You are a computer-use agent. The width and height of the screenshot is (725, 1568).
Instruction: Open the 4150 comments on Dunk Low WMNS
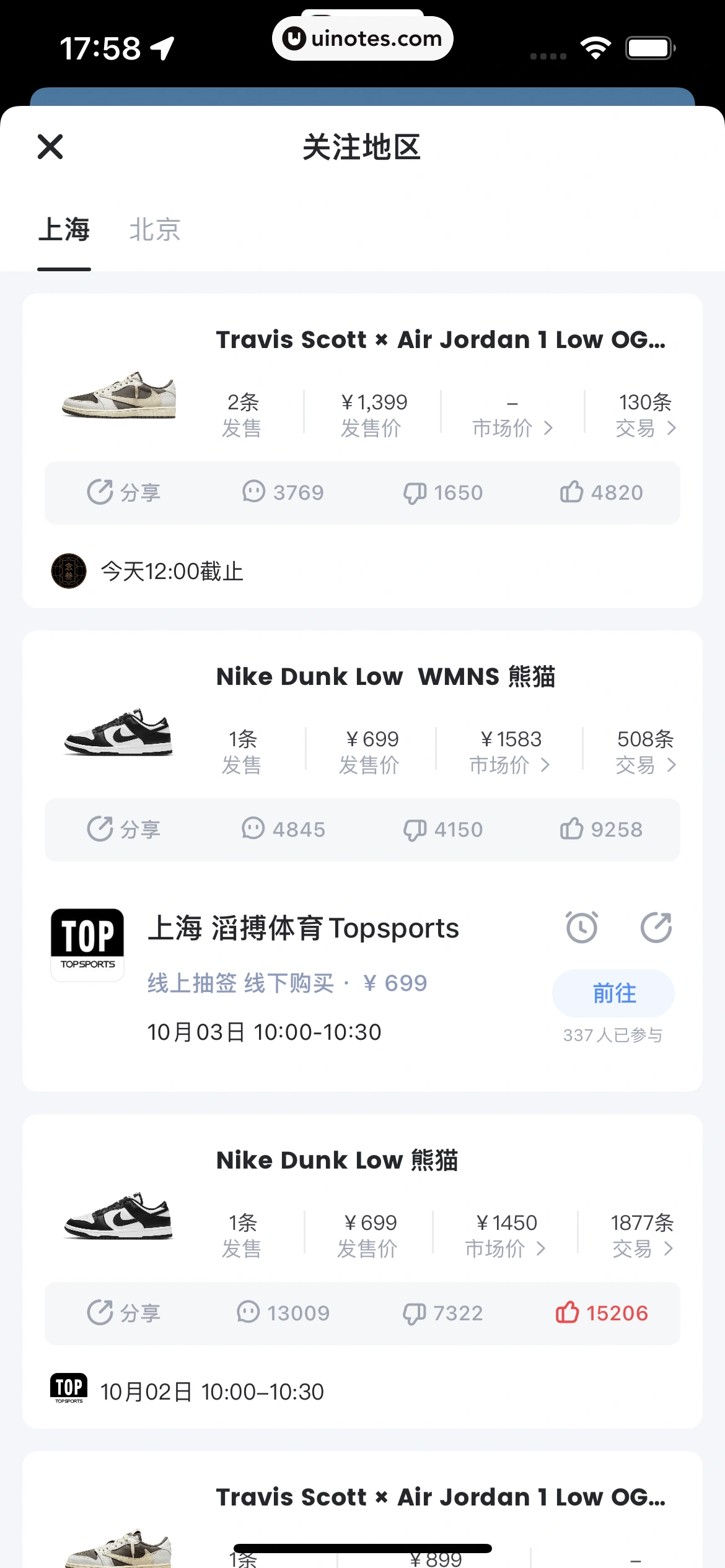(x=442, y=830)
